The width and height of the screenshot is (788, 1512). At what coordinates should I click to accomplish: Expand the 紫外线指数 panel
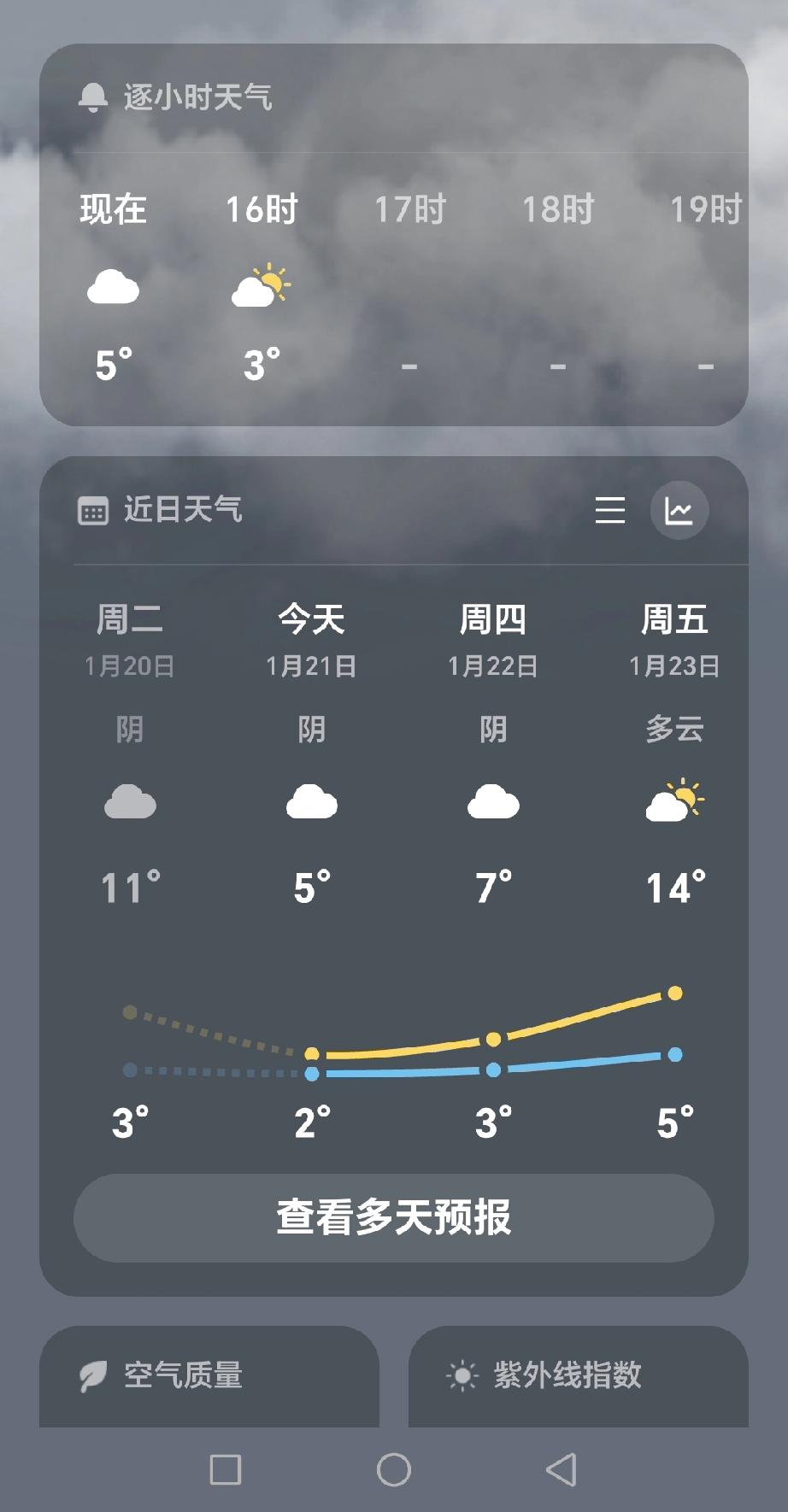(579, 1375)
